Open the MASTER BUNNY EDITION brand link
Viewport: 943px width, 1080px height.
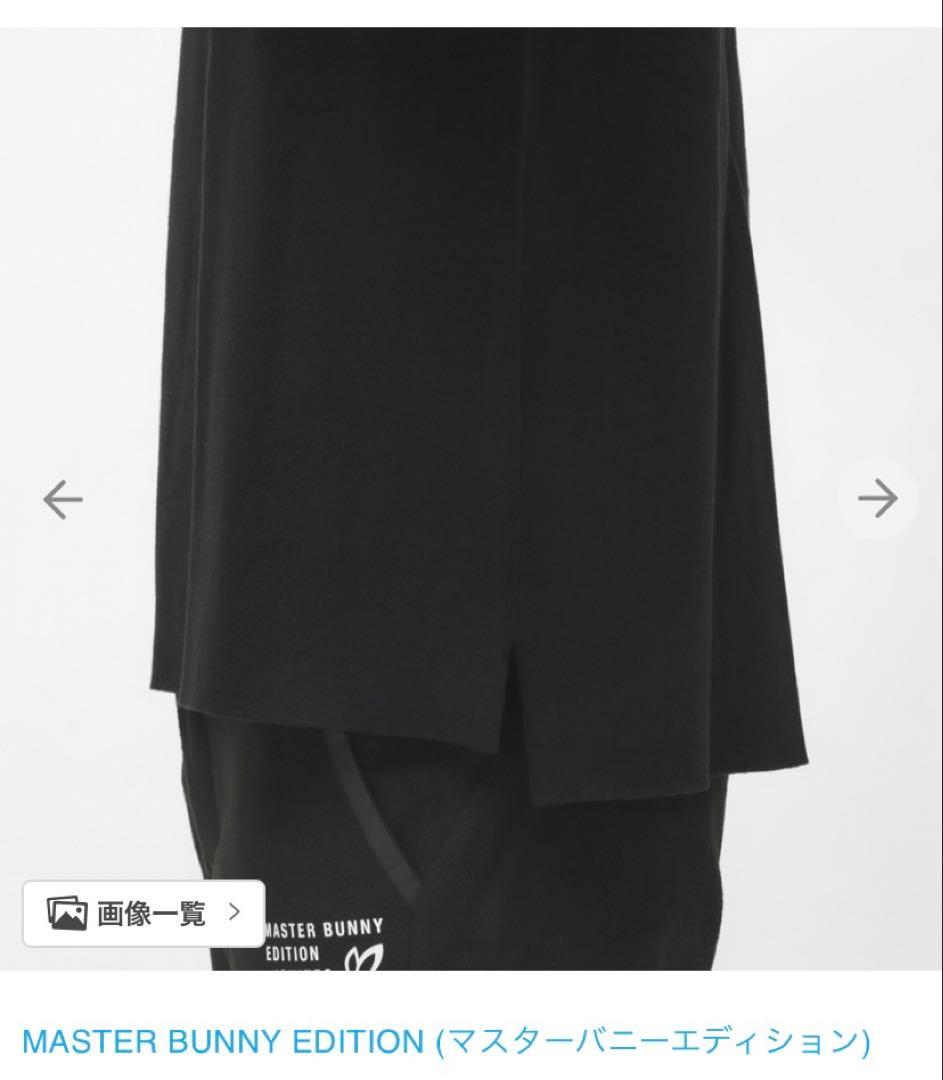point(446,1041)
